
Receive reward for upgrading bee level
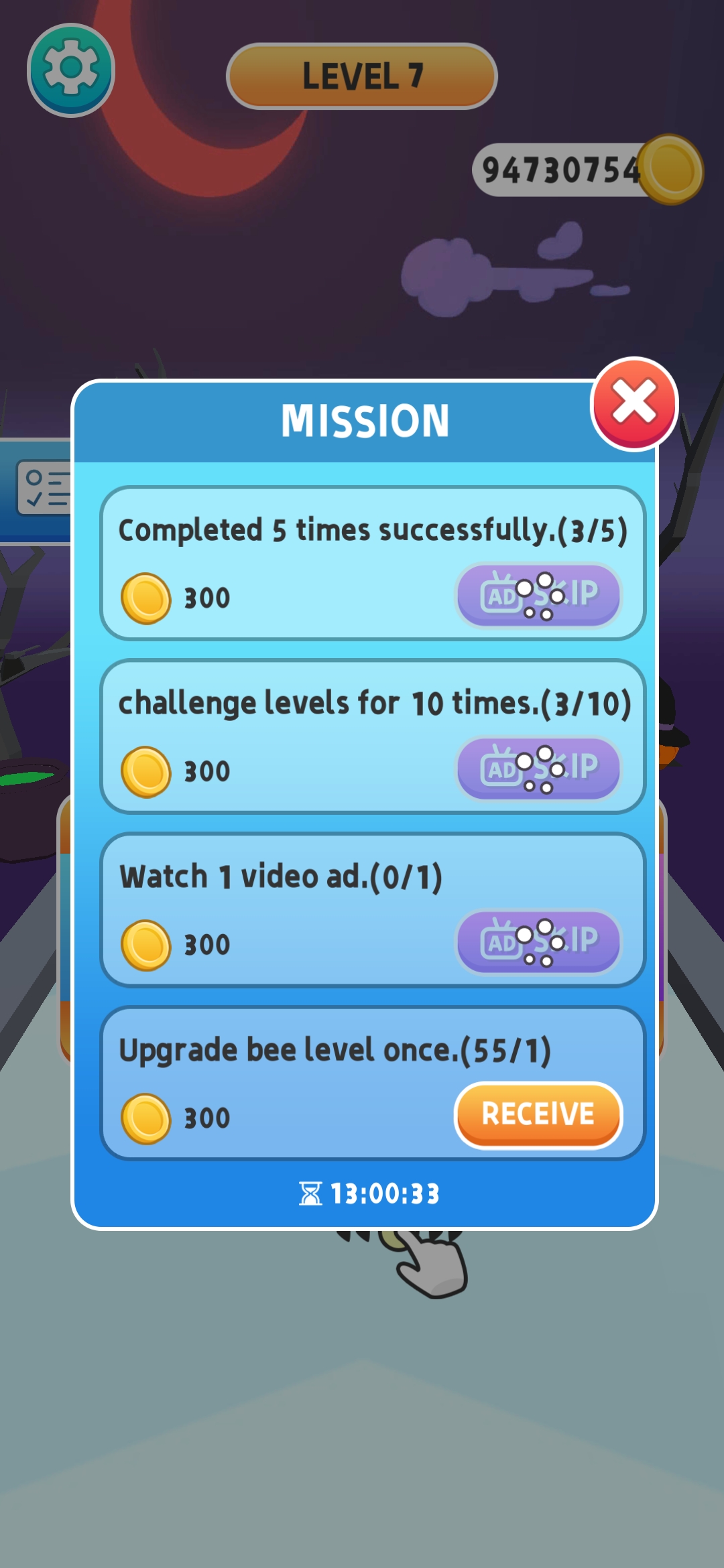coord(538,1115)
